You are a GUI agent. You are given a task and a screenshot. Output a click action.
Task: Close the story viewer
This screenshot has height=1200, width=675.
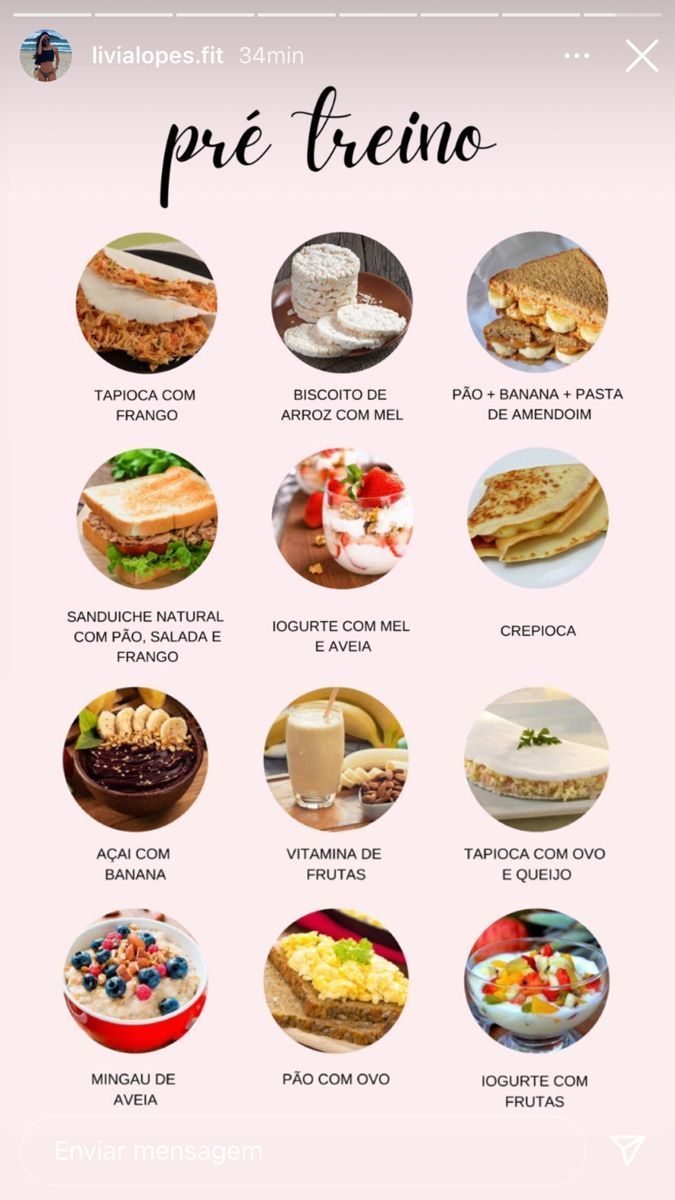pyautogui.click(x=642, y=56)
